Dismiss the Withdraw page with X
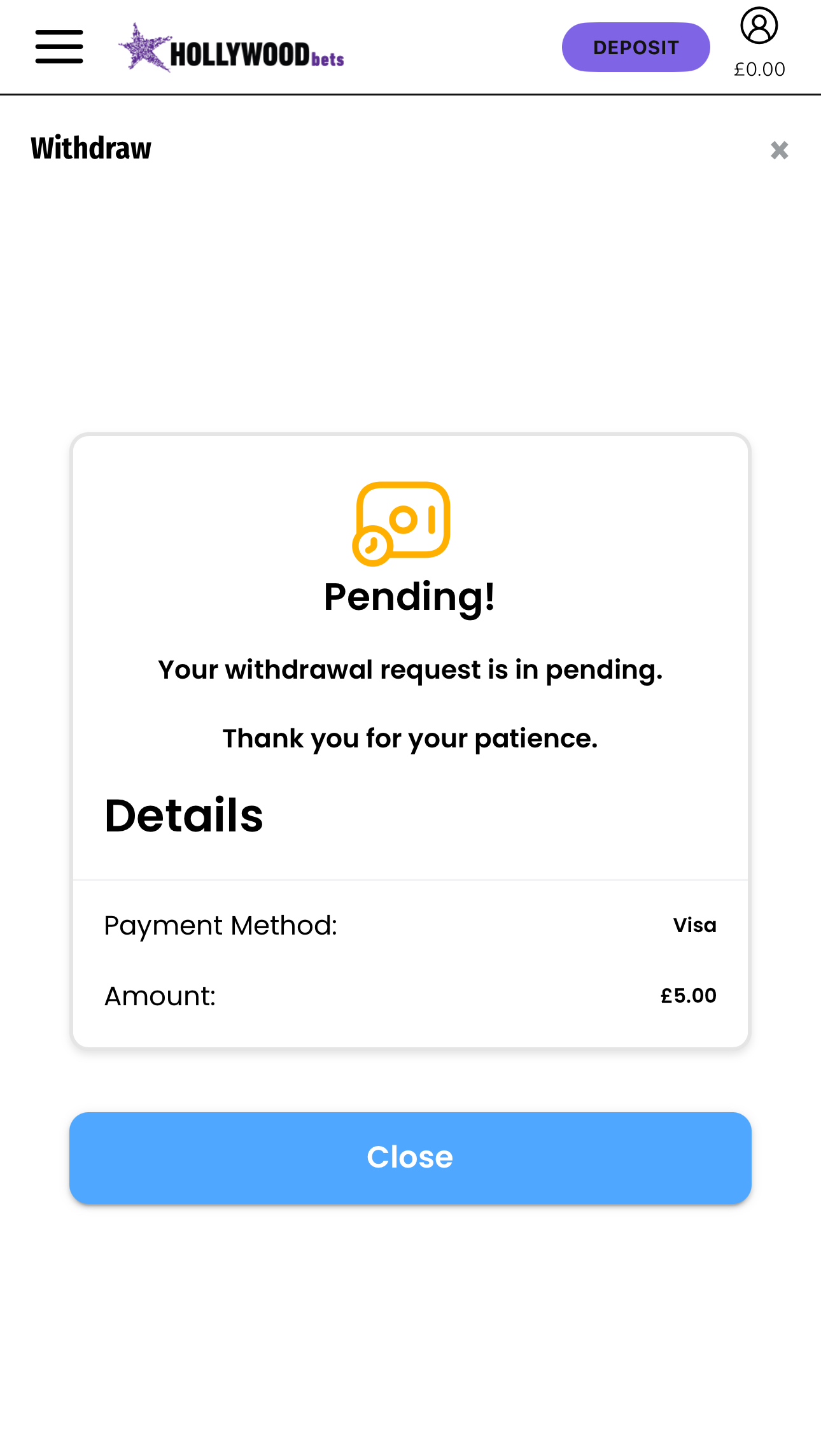The height and width of the screenshot is (1456, 821). (x=779, y=150)
